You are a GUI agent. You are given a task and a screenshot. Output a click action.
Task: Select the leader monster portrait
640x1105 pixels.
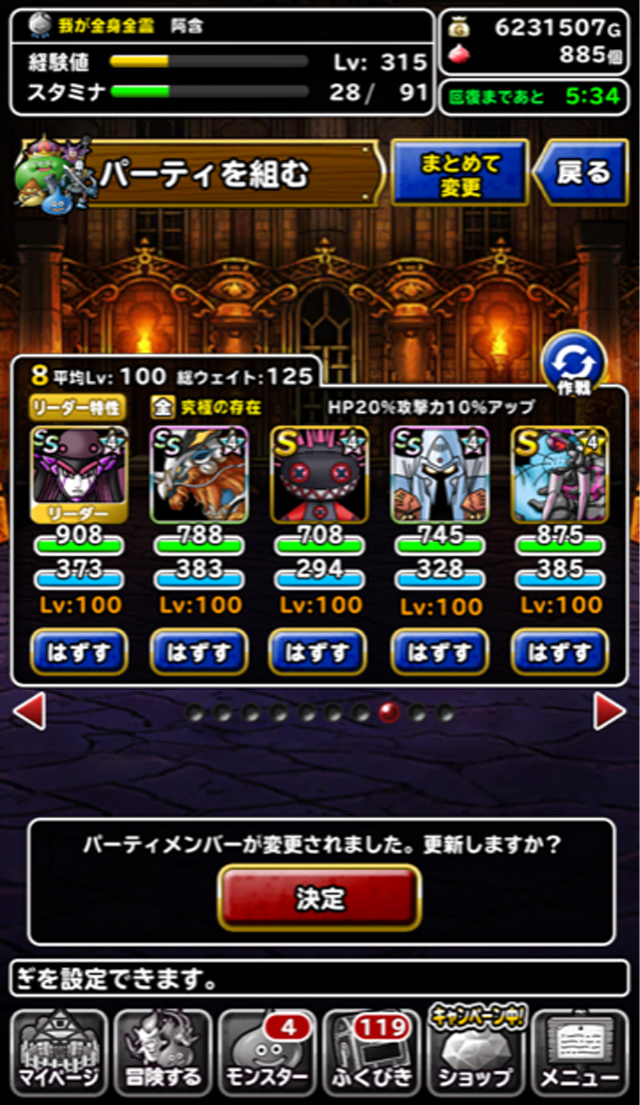(79, 474)
